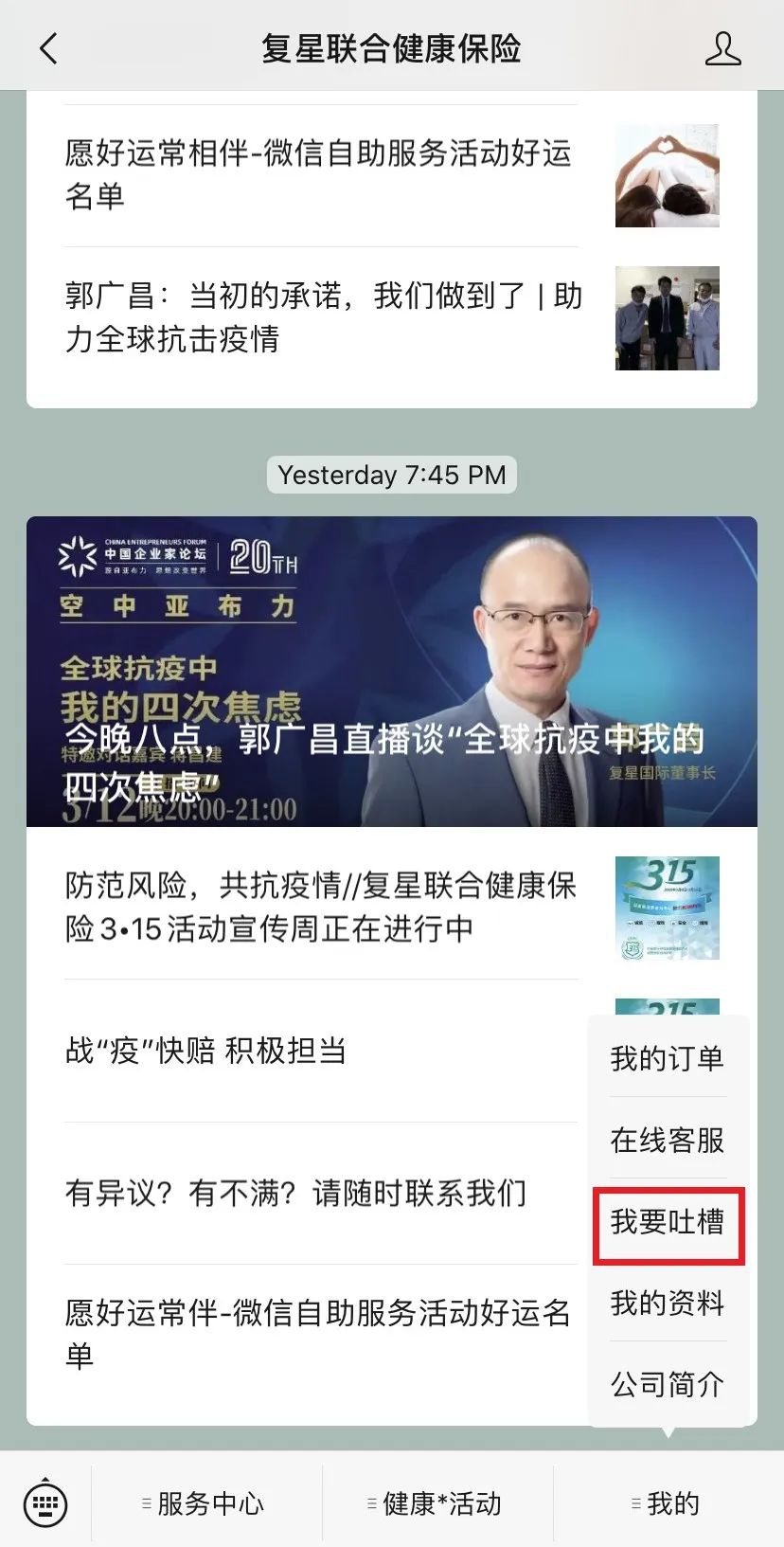Select 在线客服 from the popup menu
Screen dimensions: 784x1547
(667, 1142)
